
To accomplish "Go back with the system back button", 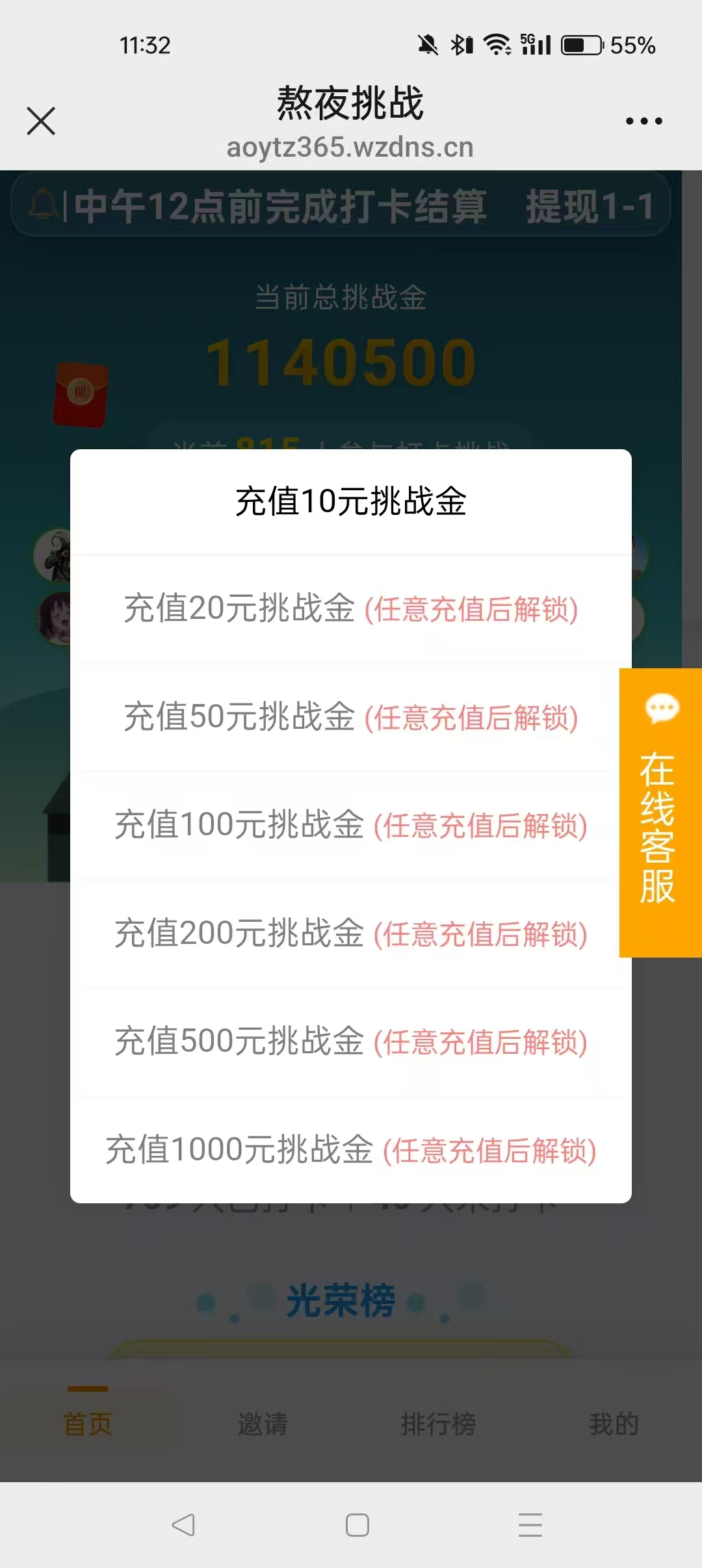I will pyautogui.click(x=183, y=1524).
